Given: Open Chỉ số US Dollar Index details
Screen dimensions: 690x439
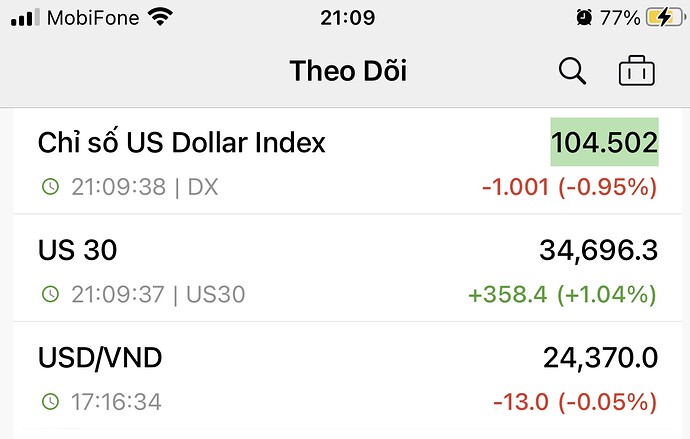Looking at the screenshot, I should 182,143.
